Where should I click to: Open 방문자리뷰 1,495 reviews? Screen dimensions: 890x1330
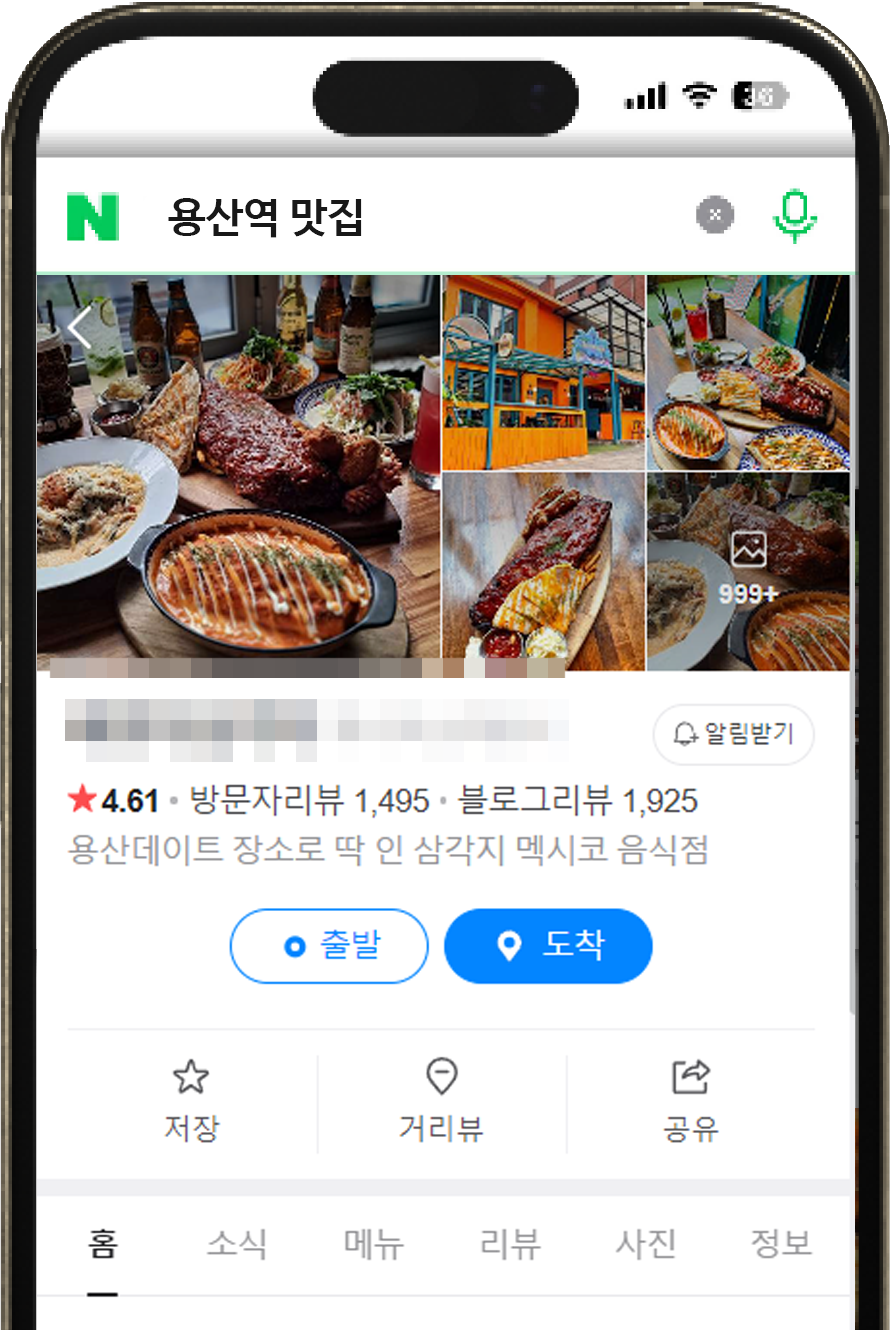coord(309,800)
